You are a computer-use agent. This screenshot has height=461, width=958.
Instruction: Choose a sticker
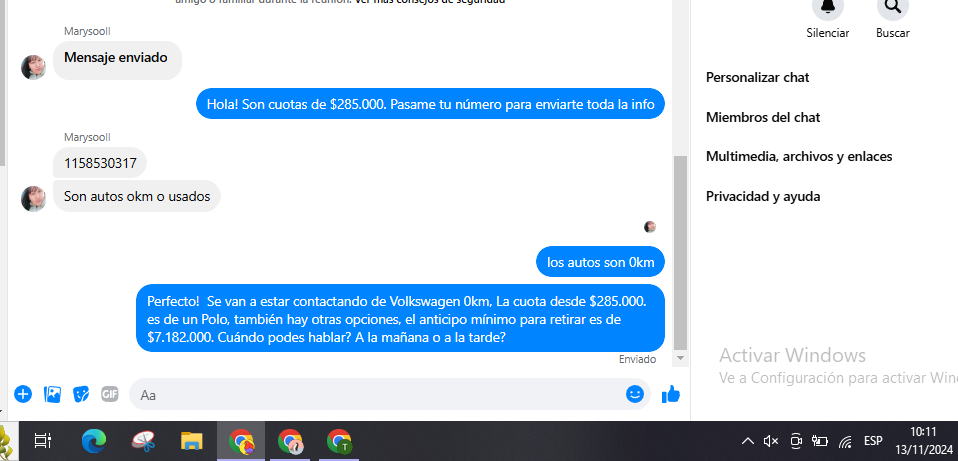(82, 394)
